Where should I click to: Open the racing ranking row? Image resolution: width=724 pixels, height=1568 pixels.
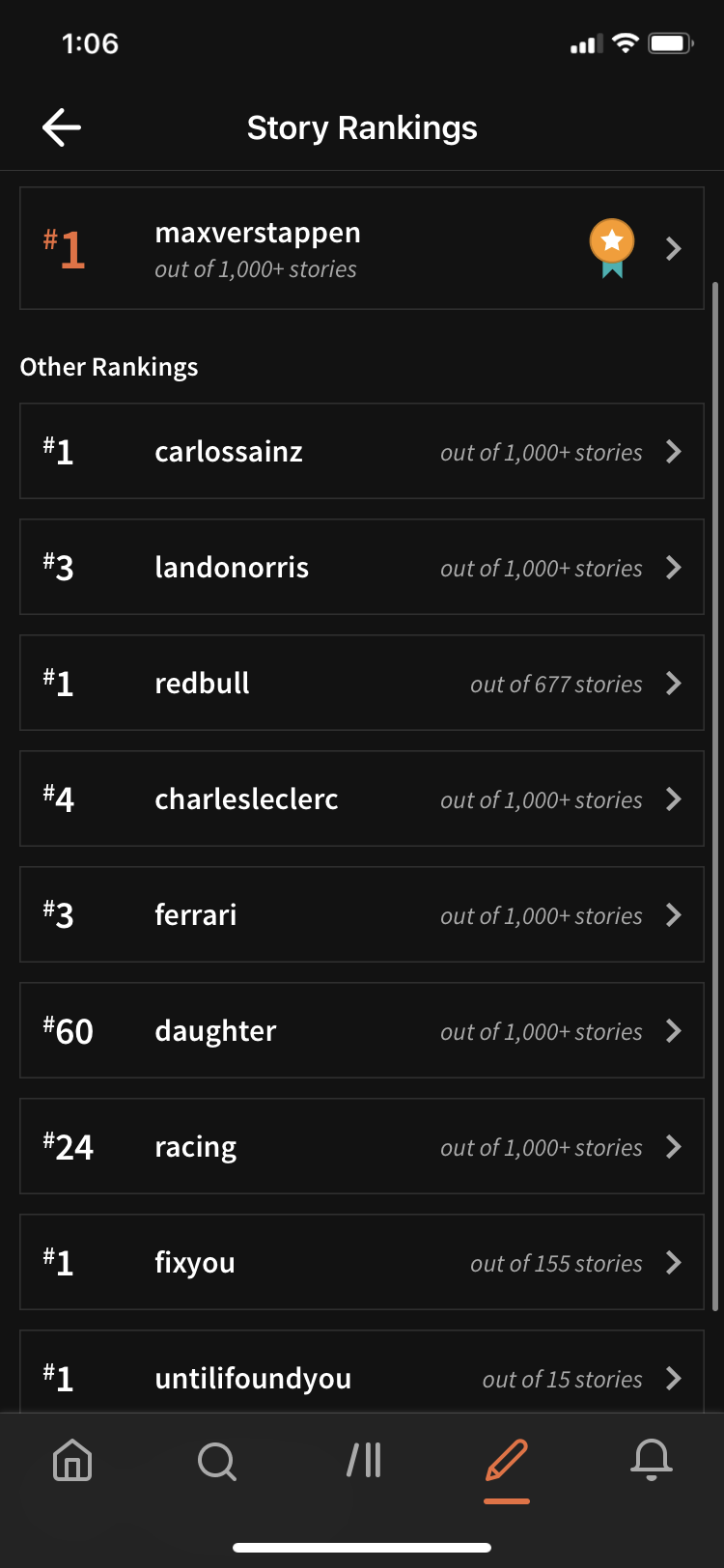(x=362, y=1146)
